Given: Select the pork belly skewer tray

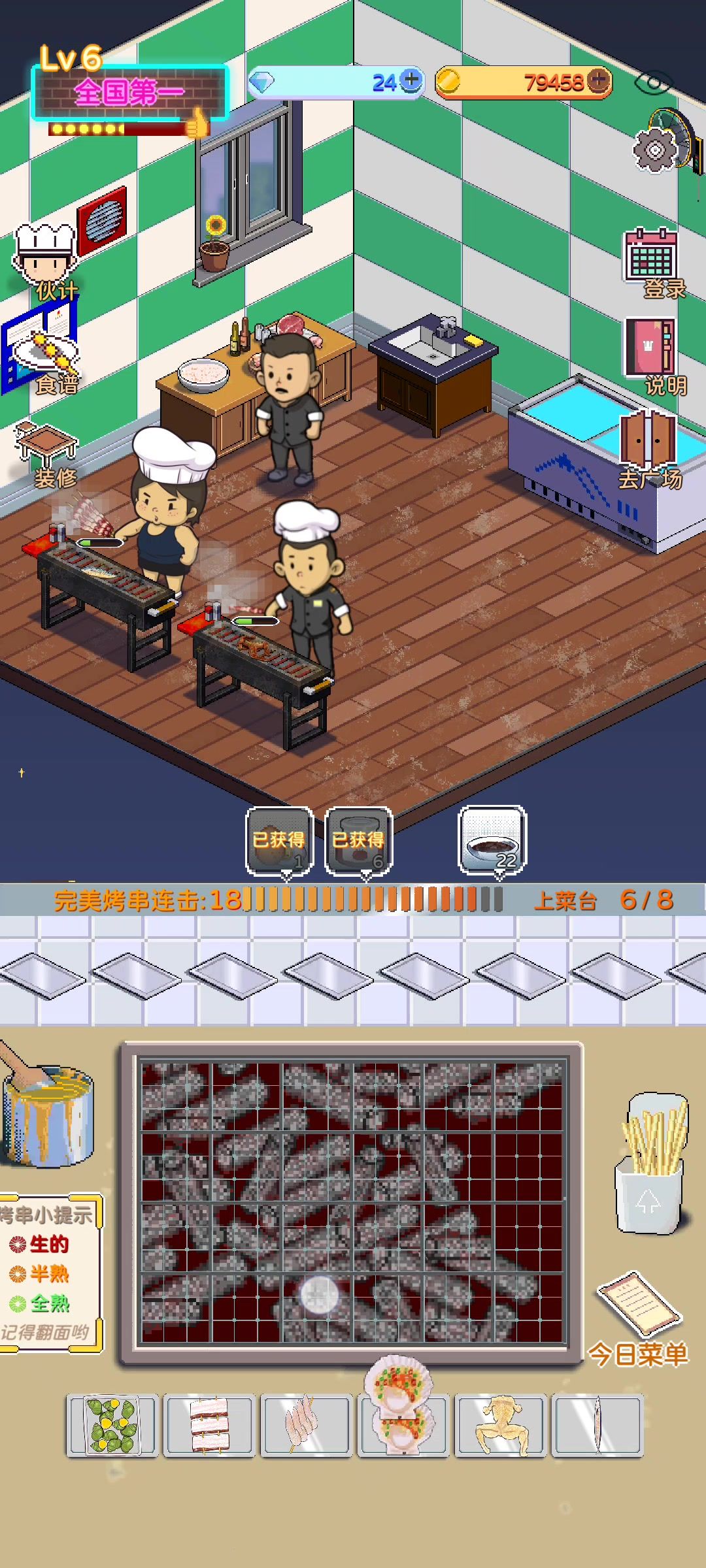Looking at the screenshot, I should [x=209, y=1427].
